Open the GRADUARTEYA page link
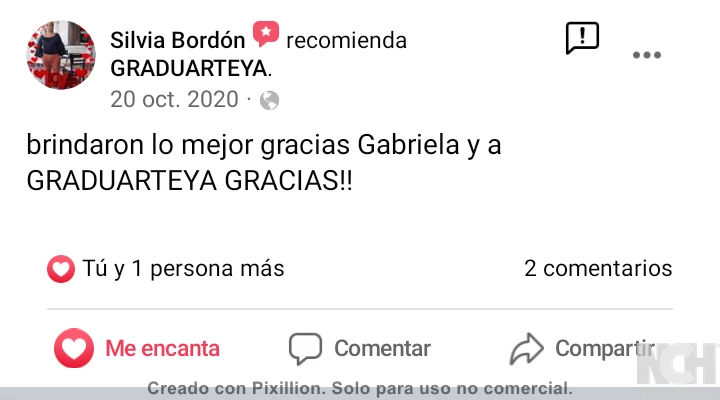The height and width of the screenshot is (400, 720). point(189,69)
